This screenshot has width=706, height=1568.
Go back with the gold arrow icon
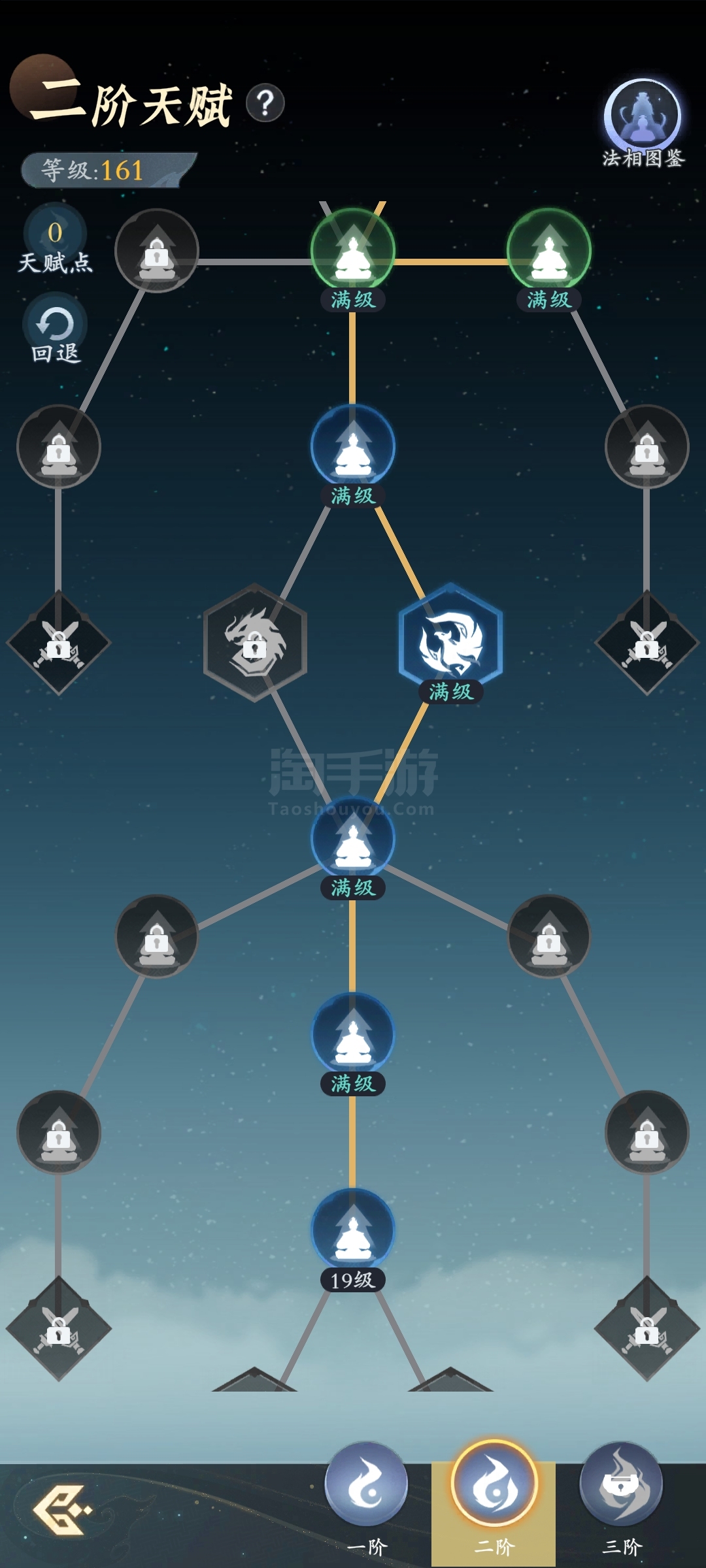(63, 1510)
